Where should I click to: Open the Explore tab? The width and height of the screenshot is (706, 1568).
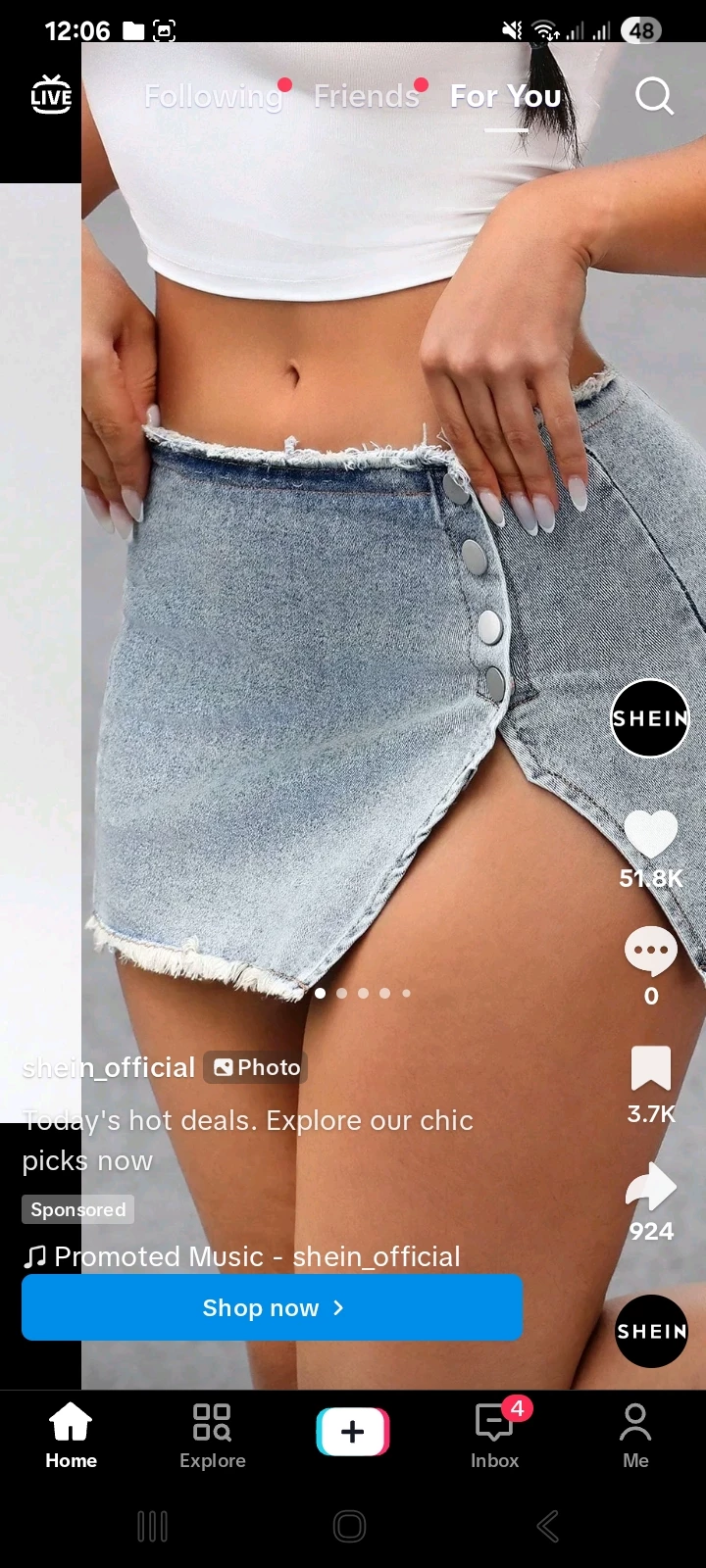(213, 1436)
